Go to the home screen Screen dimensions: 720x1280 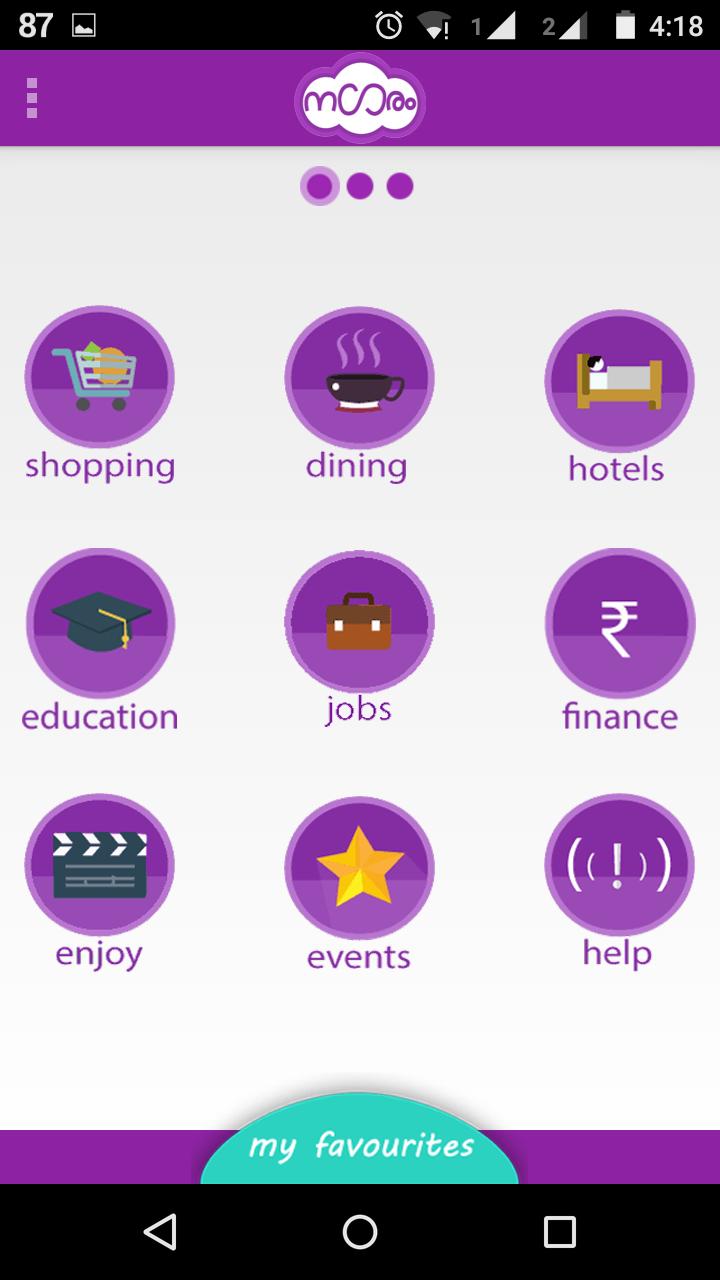(x=360, y=1232)
